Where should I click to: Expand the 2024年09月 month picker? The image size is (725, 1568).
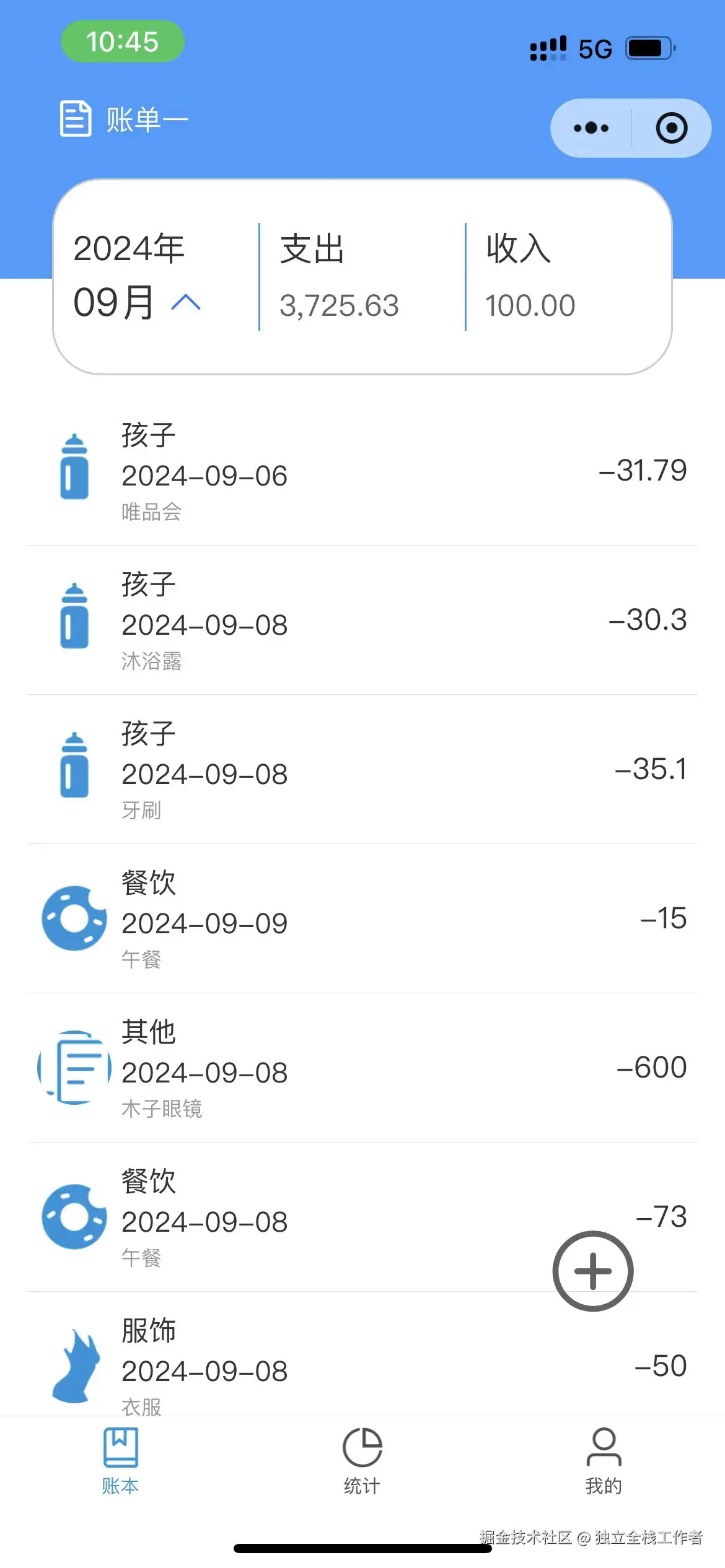pyautogui.click(x=136, y=276)
